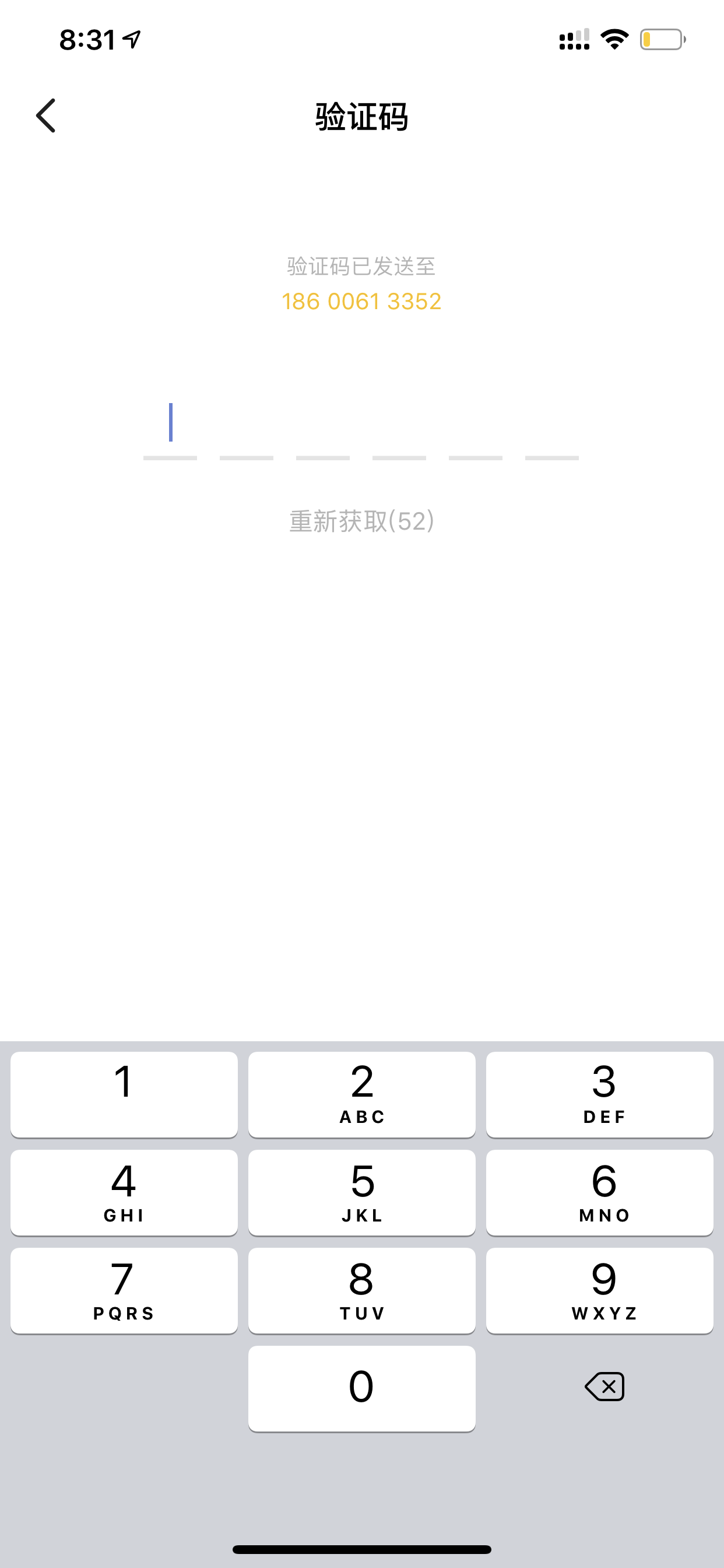The image size is (724, 1568).
Task: Delete a digit with the backspace key
Action: click(x=604, y=1387)
